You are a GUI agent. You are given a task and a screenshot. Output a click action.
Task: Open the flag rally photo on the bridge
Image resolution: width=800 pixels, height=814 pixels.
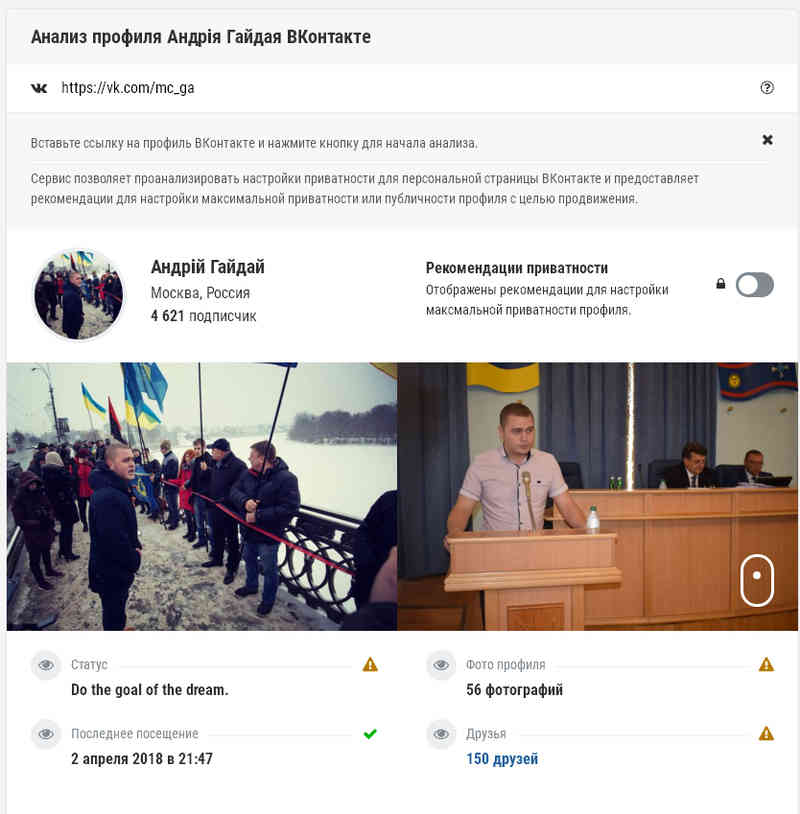(202, 496)
